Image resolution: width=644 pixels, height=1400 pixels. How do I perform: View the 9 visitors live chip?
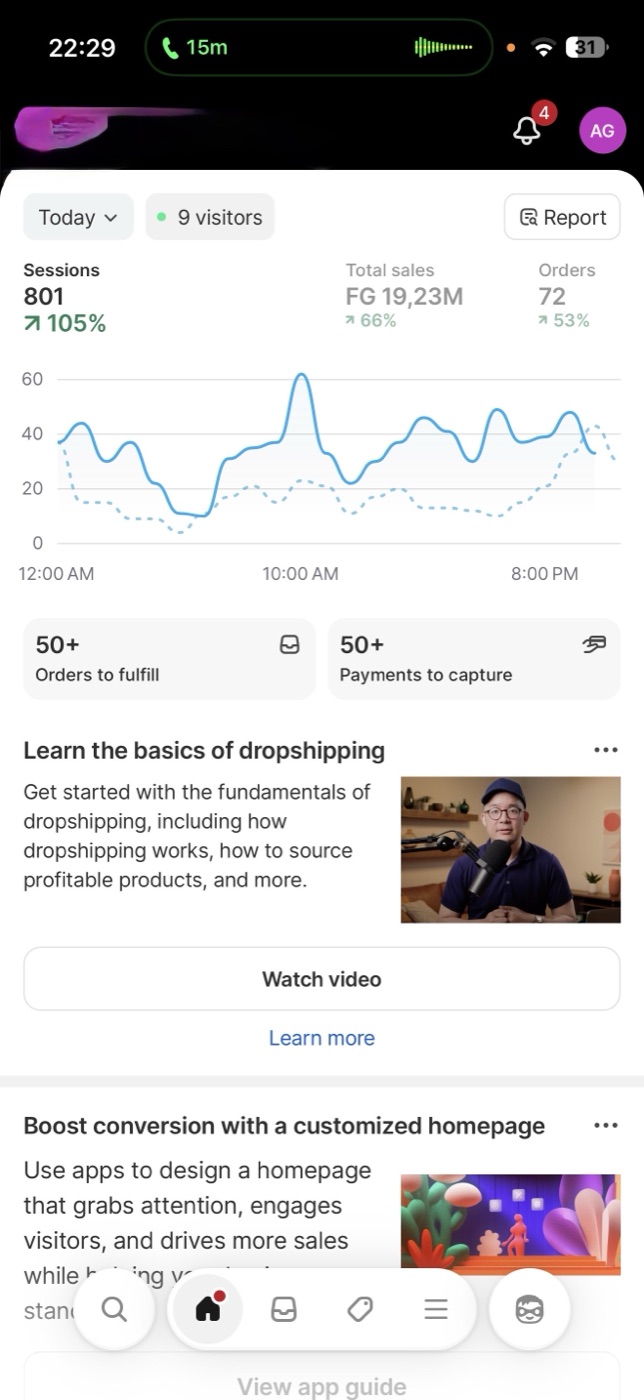point(210,217)
